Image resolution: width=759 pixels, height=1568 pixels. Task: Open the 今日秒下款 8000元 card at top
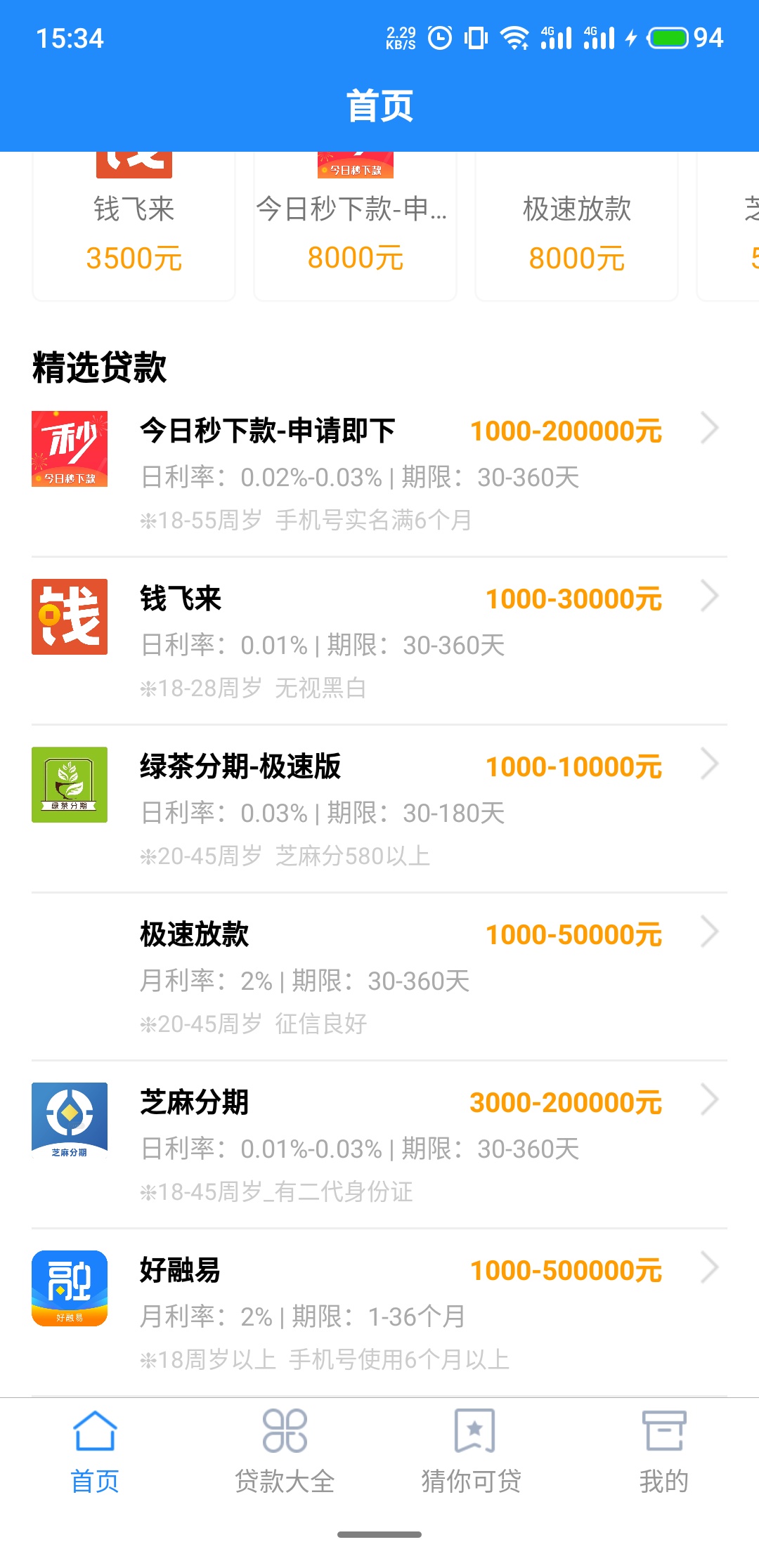coord(355,226)
